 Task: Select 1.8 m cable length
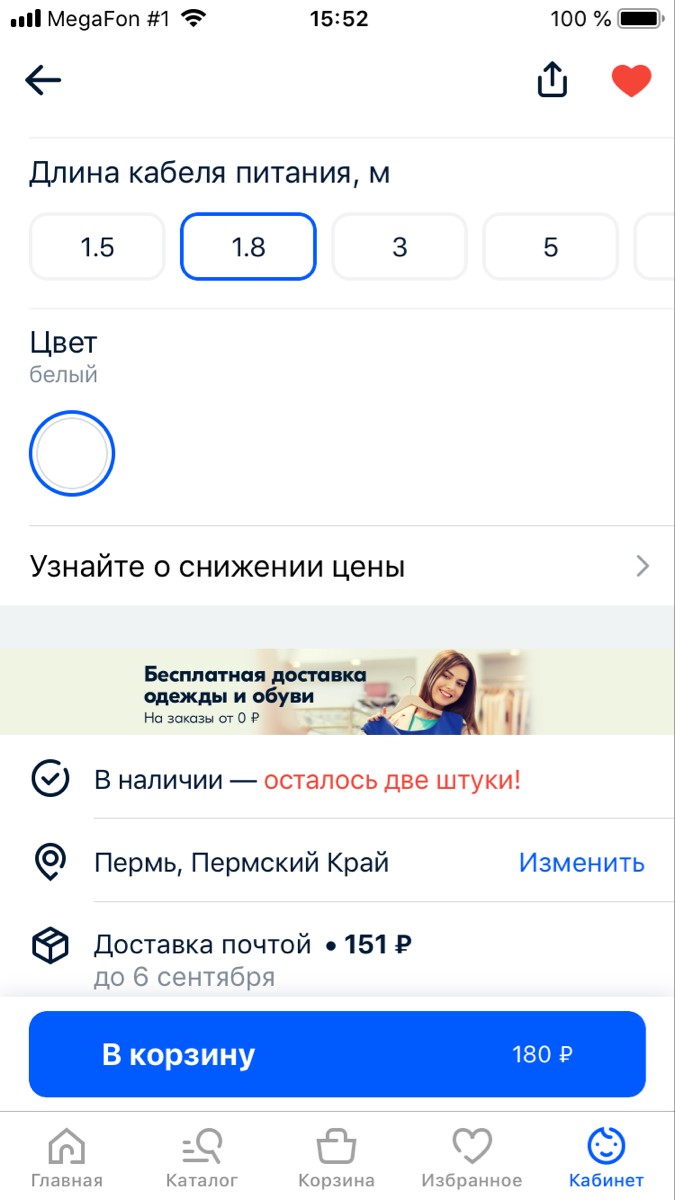248,247
